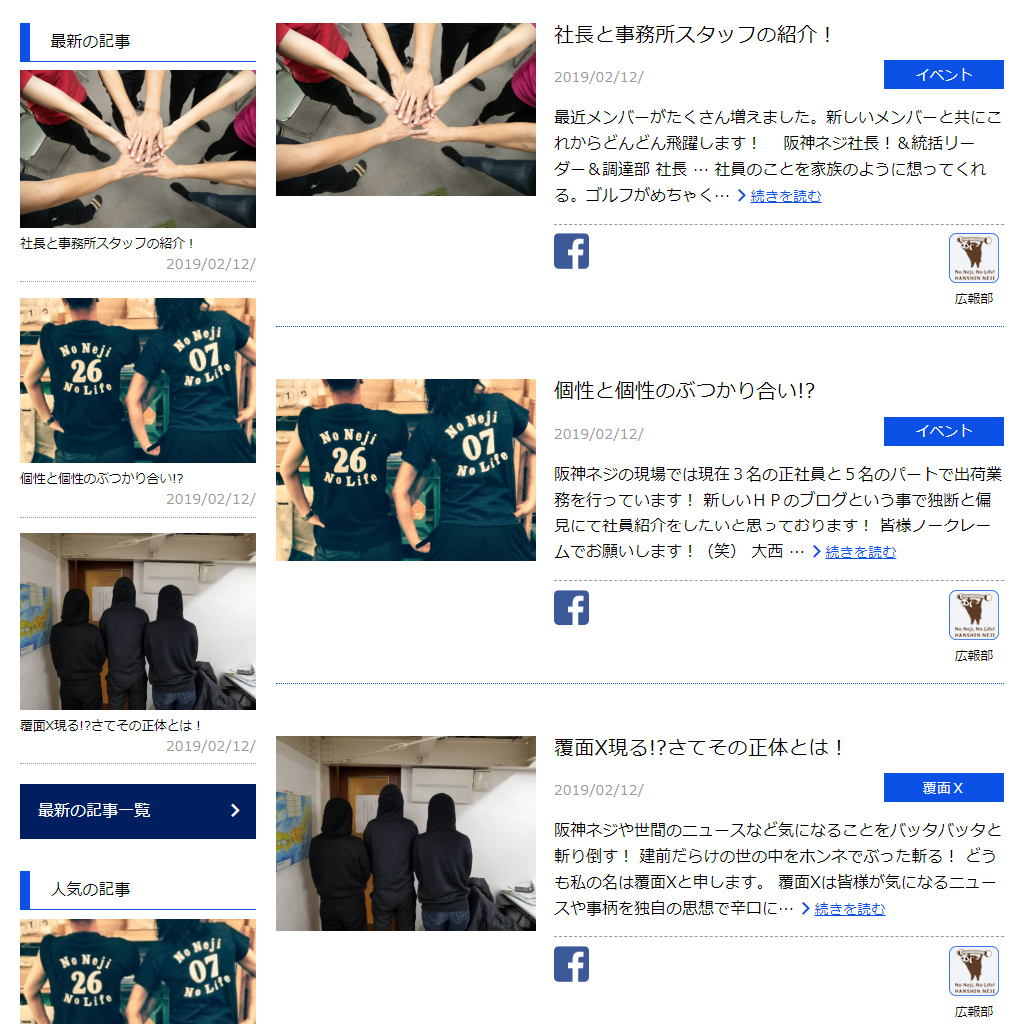
Task: Share 個性と個性のぶつかり合い post on Facebook
Action: [x=571, y=608]
